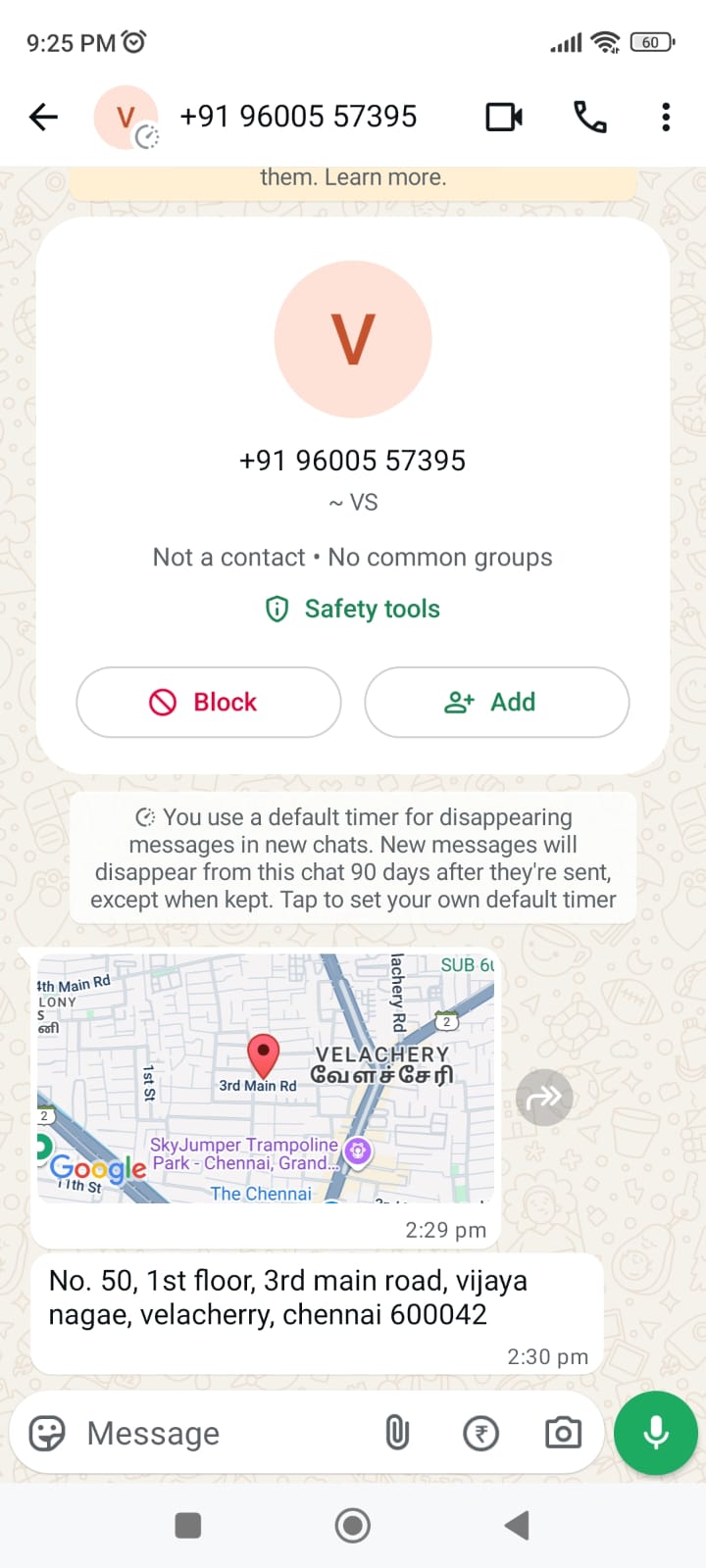
Task: Open the shared Velachery location map
Action: point(265,1078)
